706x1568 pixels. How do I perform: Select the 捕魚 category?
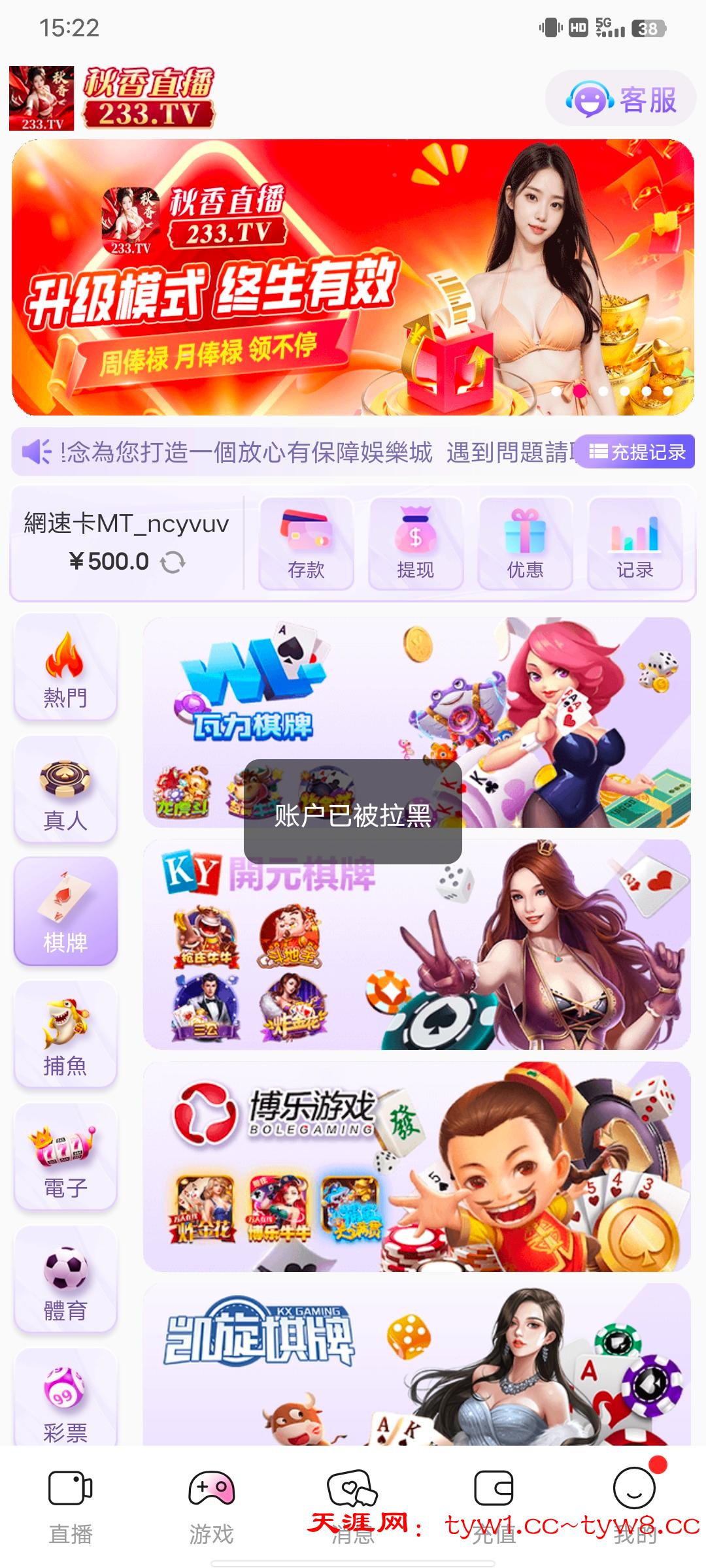coord(65,1035)
